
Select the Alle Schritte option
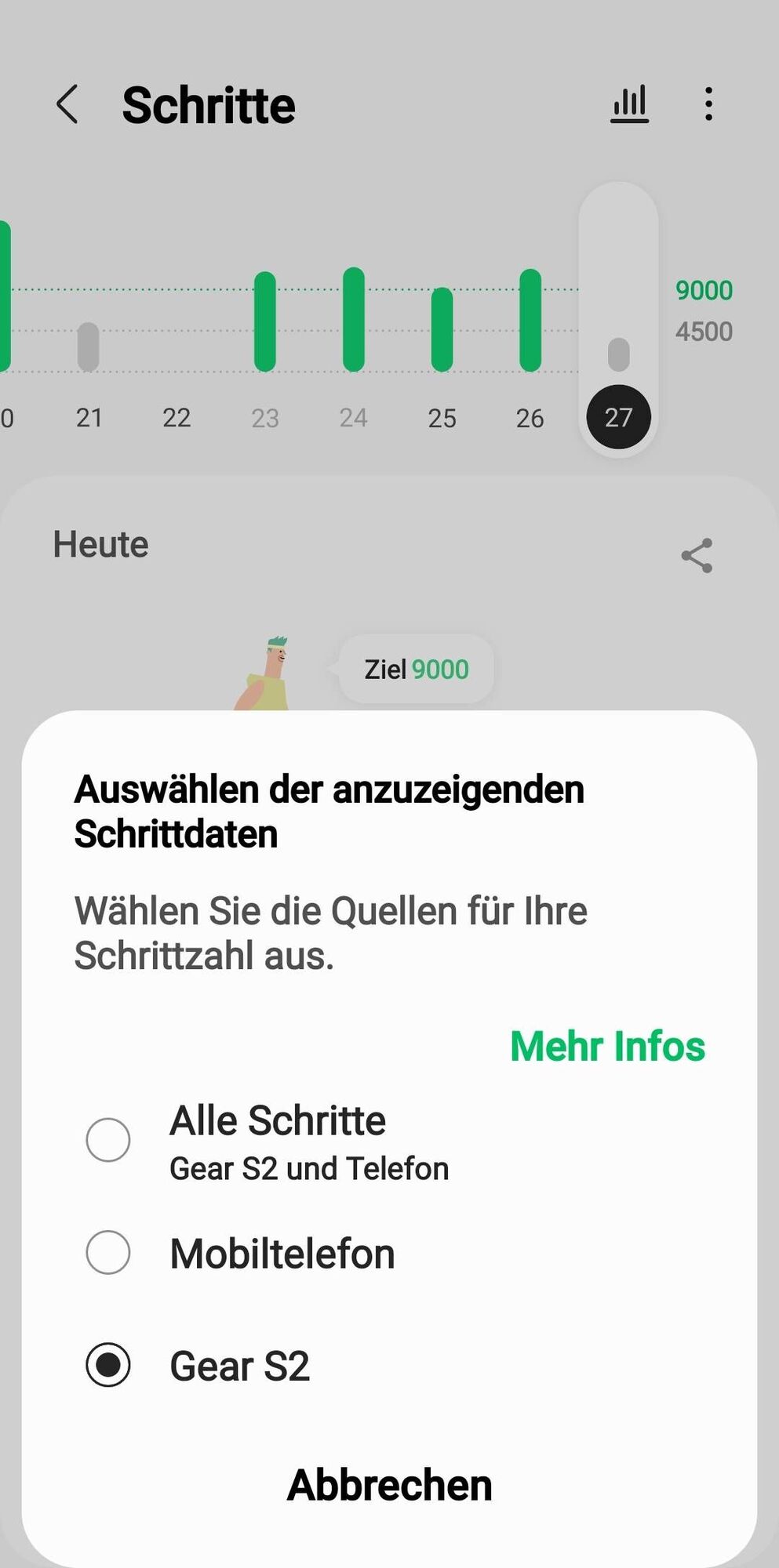108,1140
